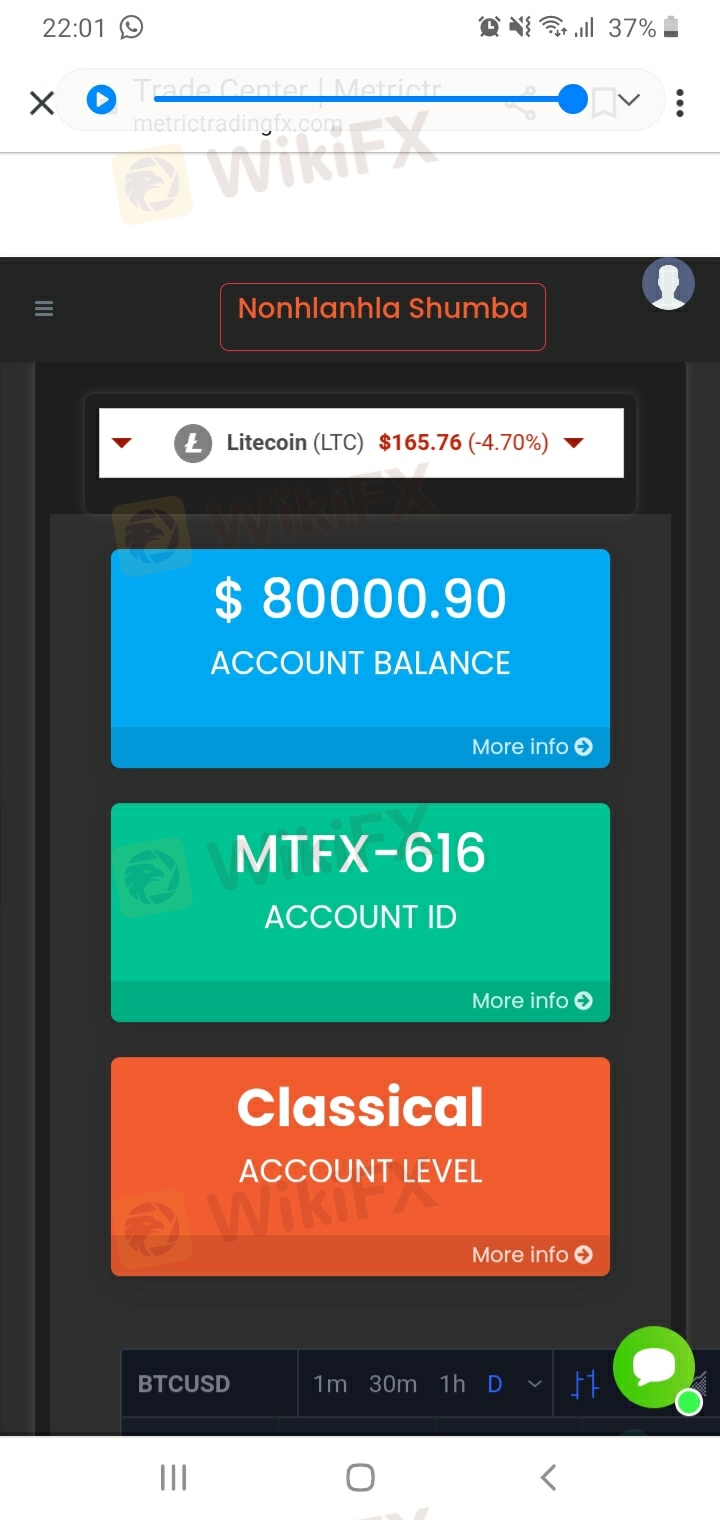Viewport: 720px width, 1520px height.
Task: Open More info under Account Level
Action: pos(532,1255)
